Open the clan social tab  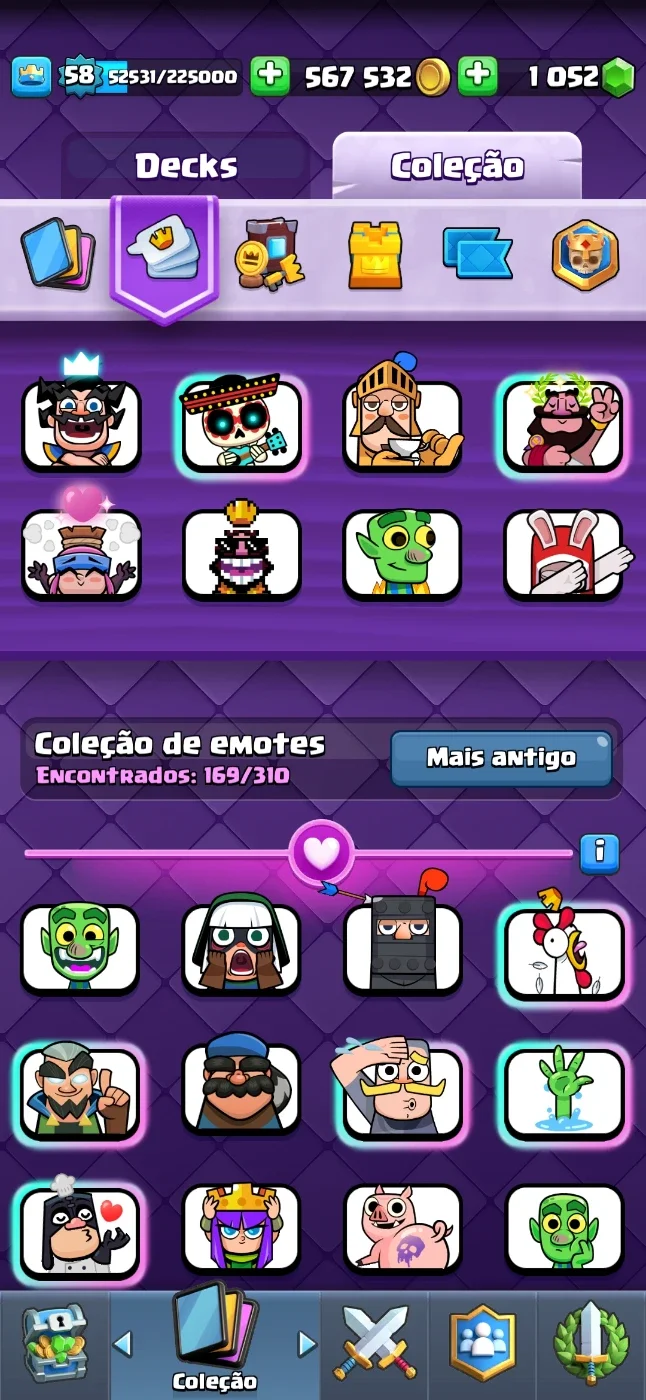[x=483, y=1342]
